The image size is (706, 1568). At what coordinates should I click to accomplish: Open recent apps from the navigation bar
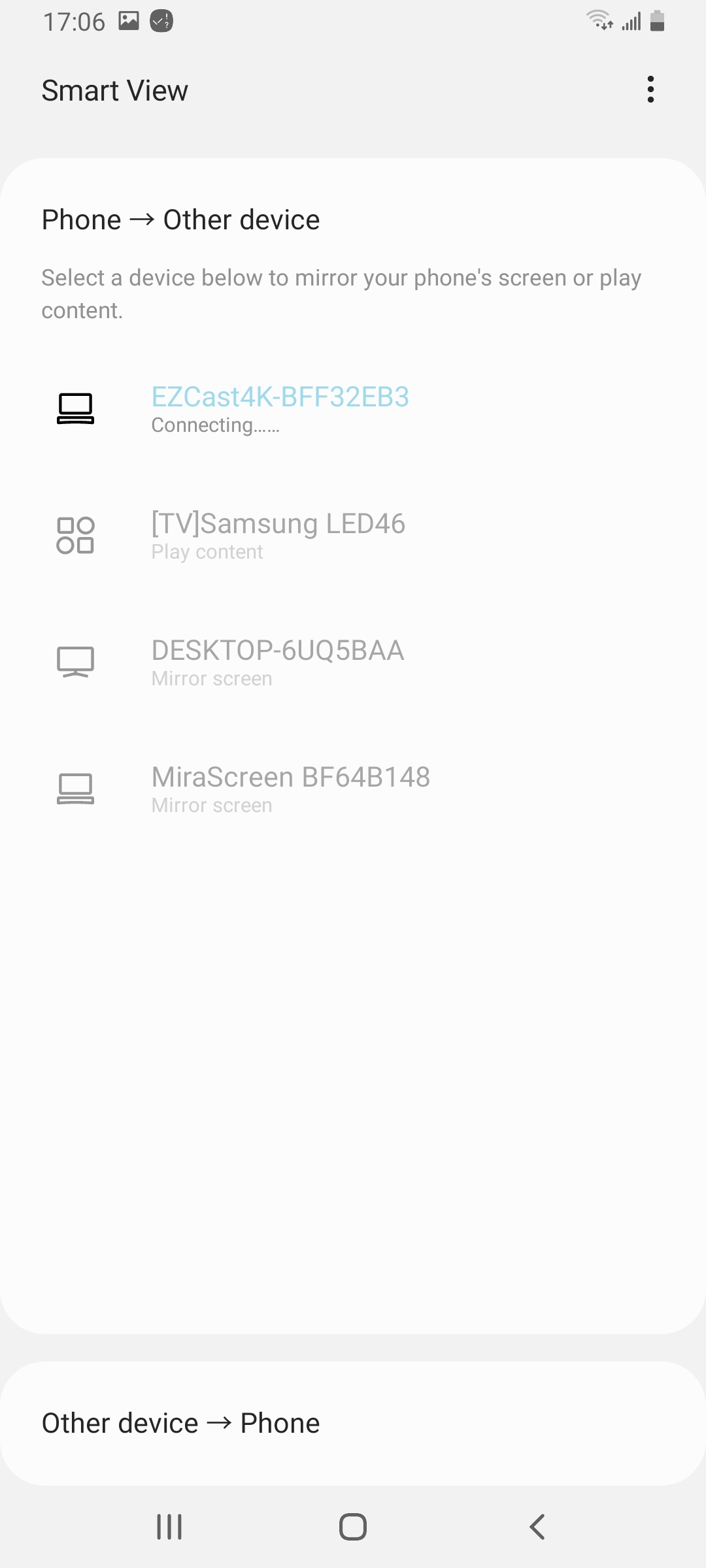pos(169,1527)
